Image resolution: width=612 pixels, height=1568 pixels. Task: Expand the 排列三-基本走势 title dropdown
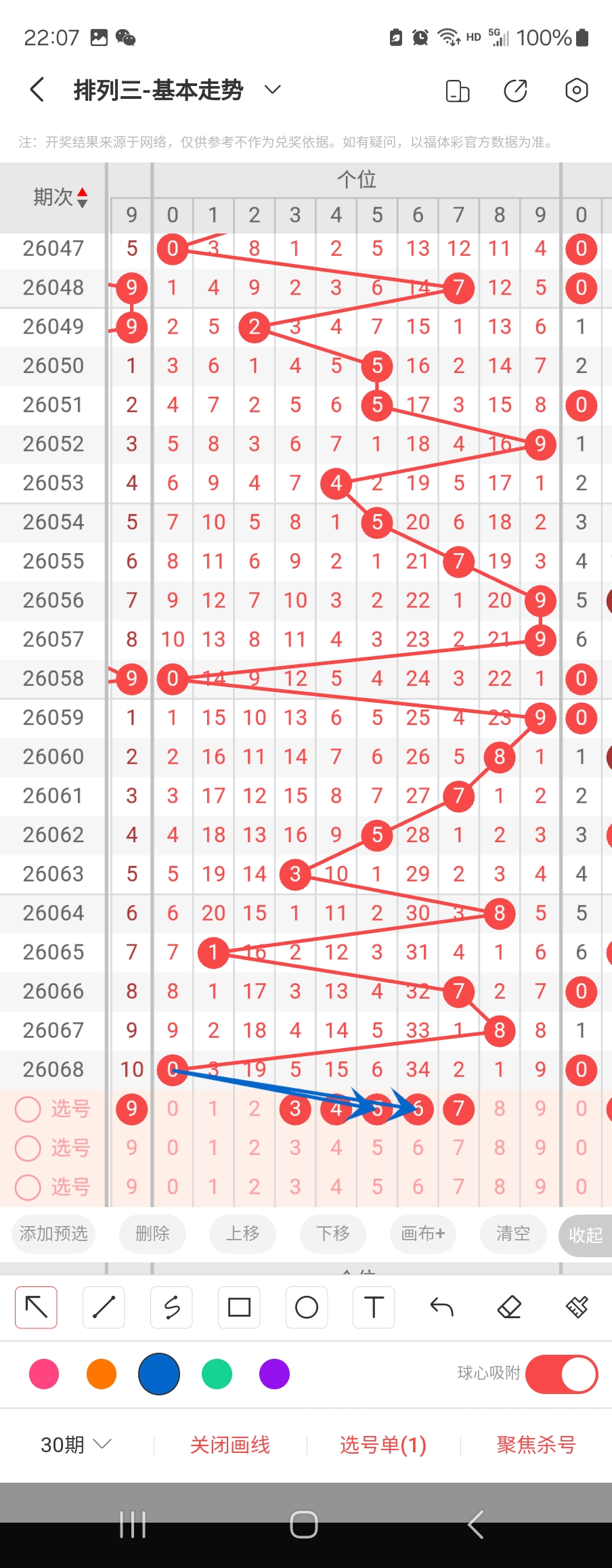[272, 90]
